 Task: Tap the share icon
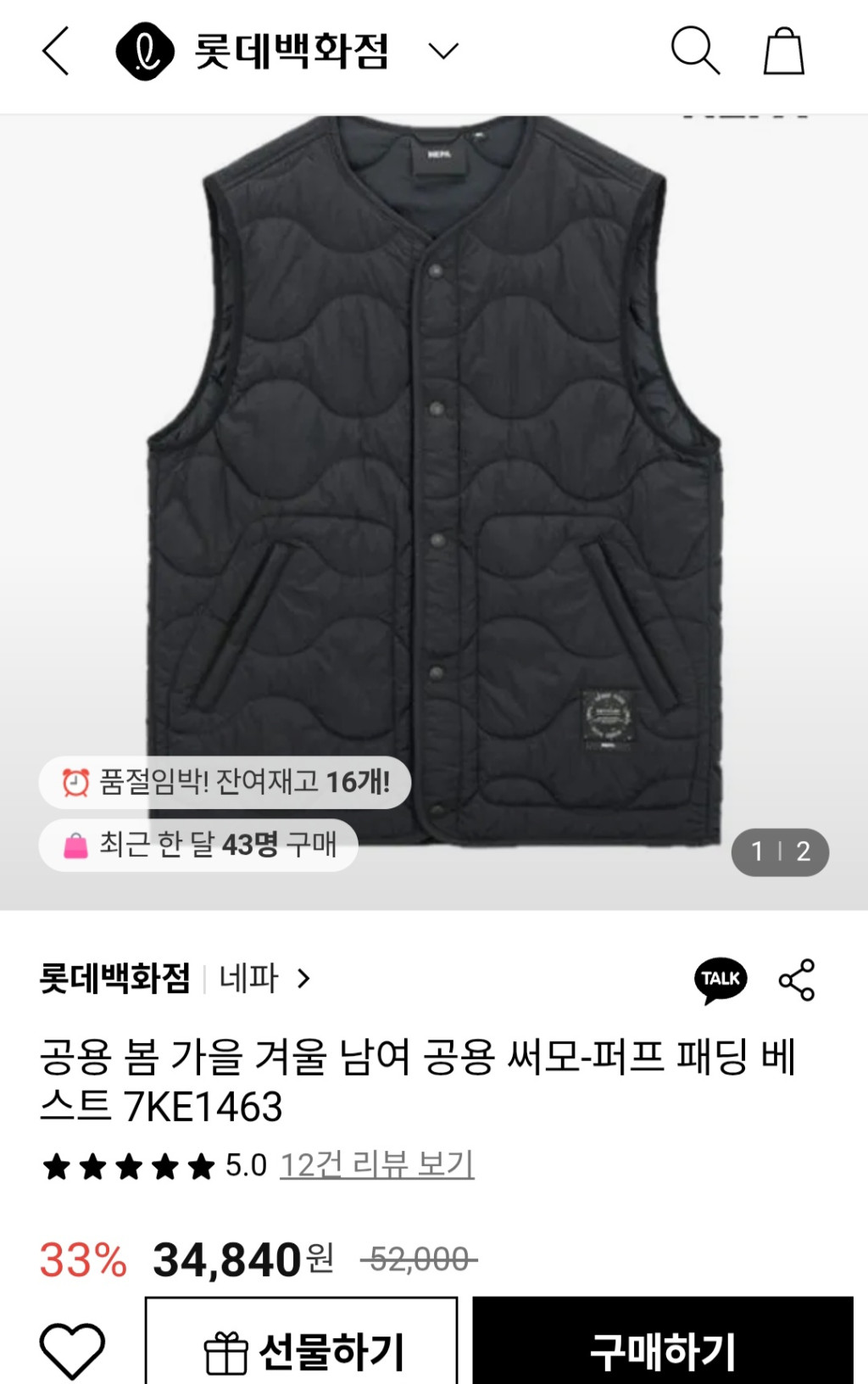[797, 979]
